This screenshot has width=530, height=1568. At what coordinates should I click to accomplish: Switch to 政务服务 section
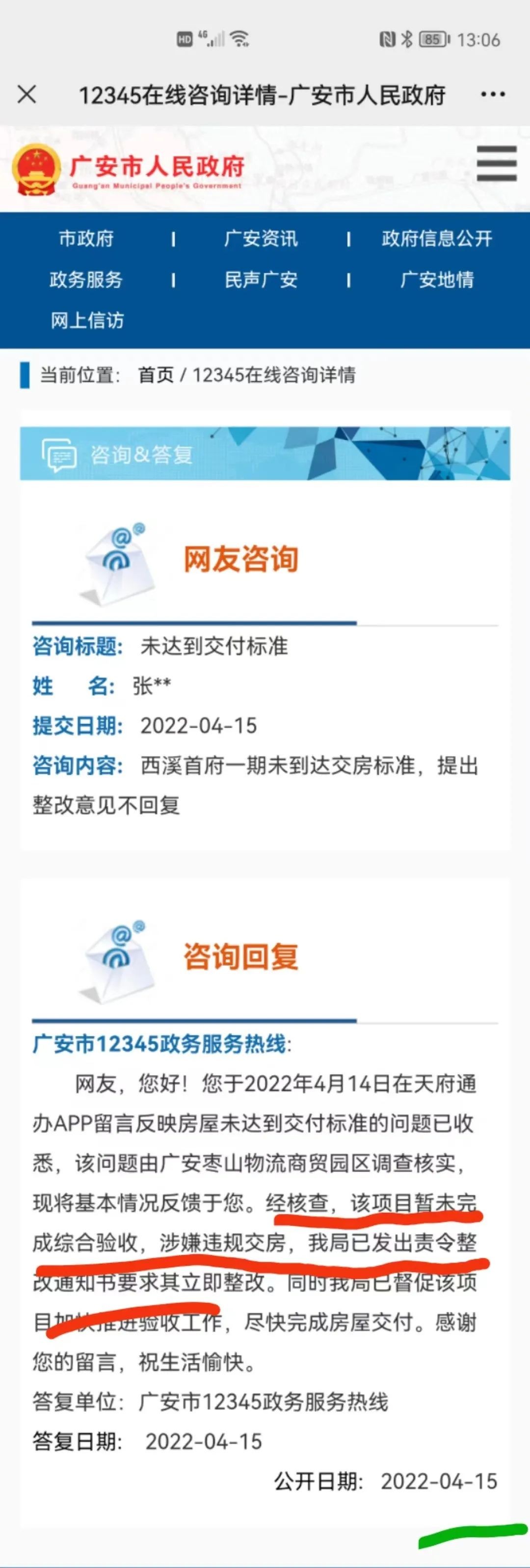[86, 279]
